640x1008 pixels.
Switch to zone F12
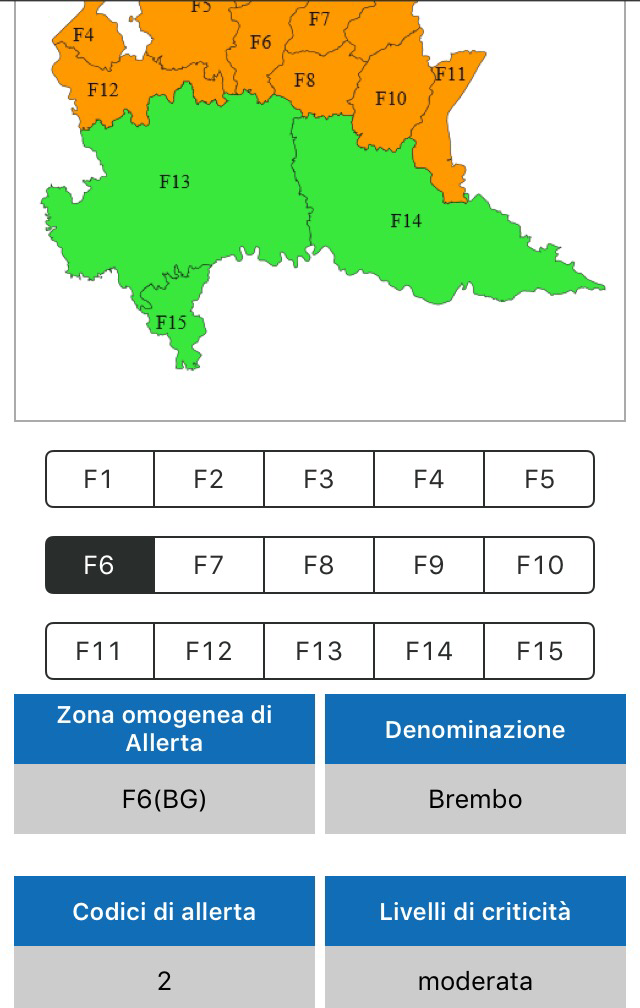click(x=209, y=651)
